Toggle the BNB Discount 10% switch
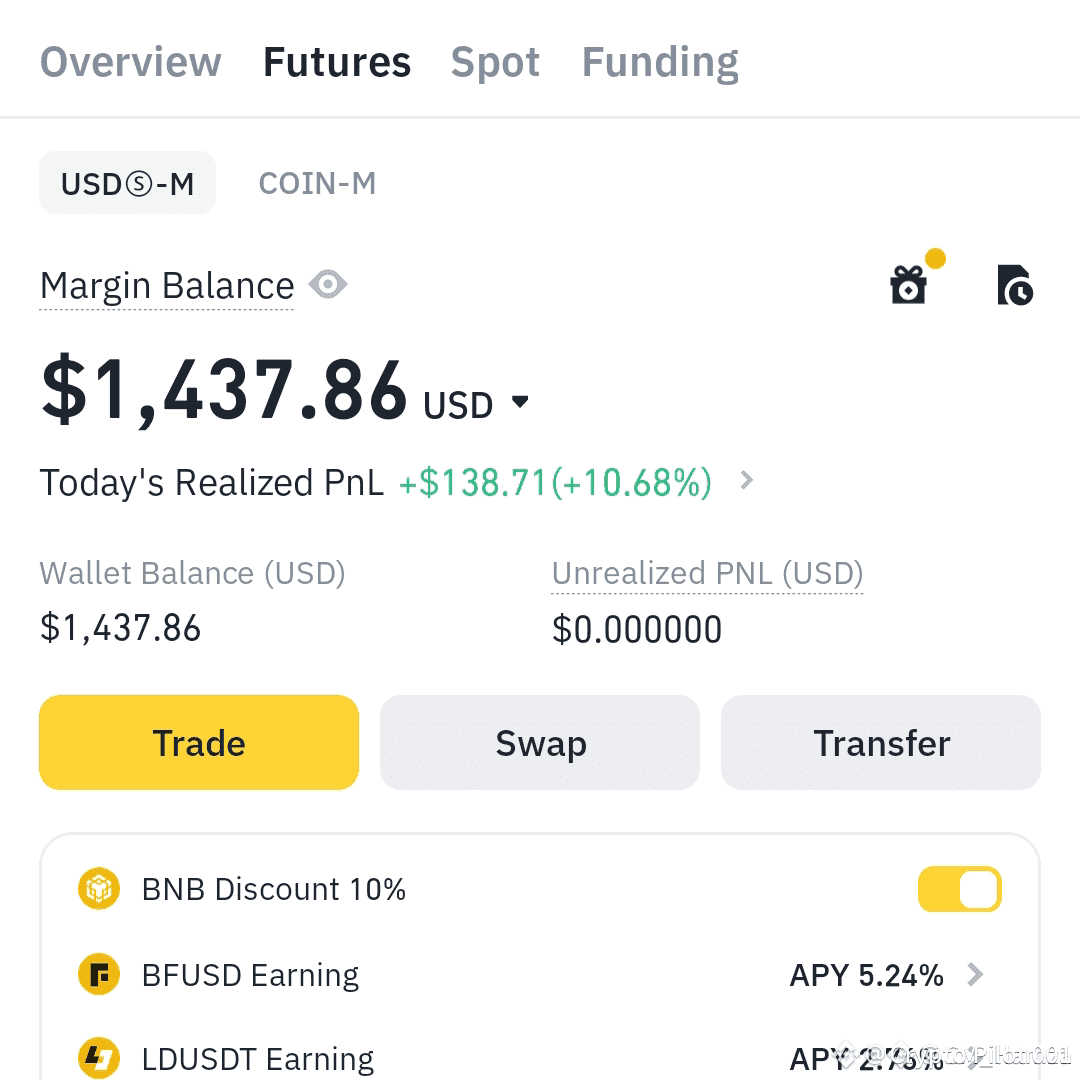 click(x=959, y=889)
